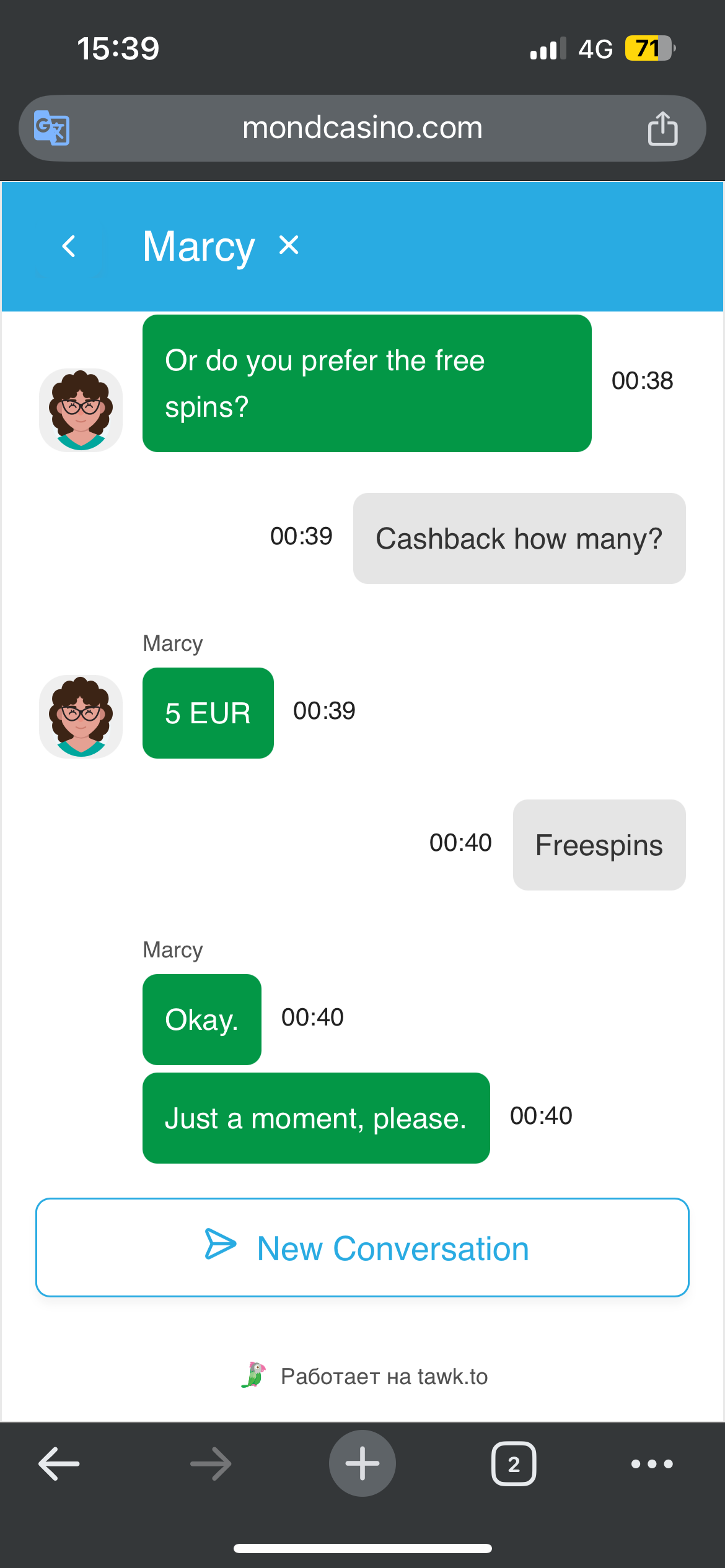Image resolution: width=725 pixels, height=1568 pixels.
Task: Open the page translate icon
Action: (51, 128)
